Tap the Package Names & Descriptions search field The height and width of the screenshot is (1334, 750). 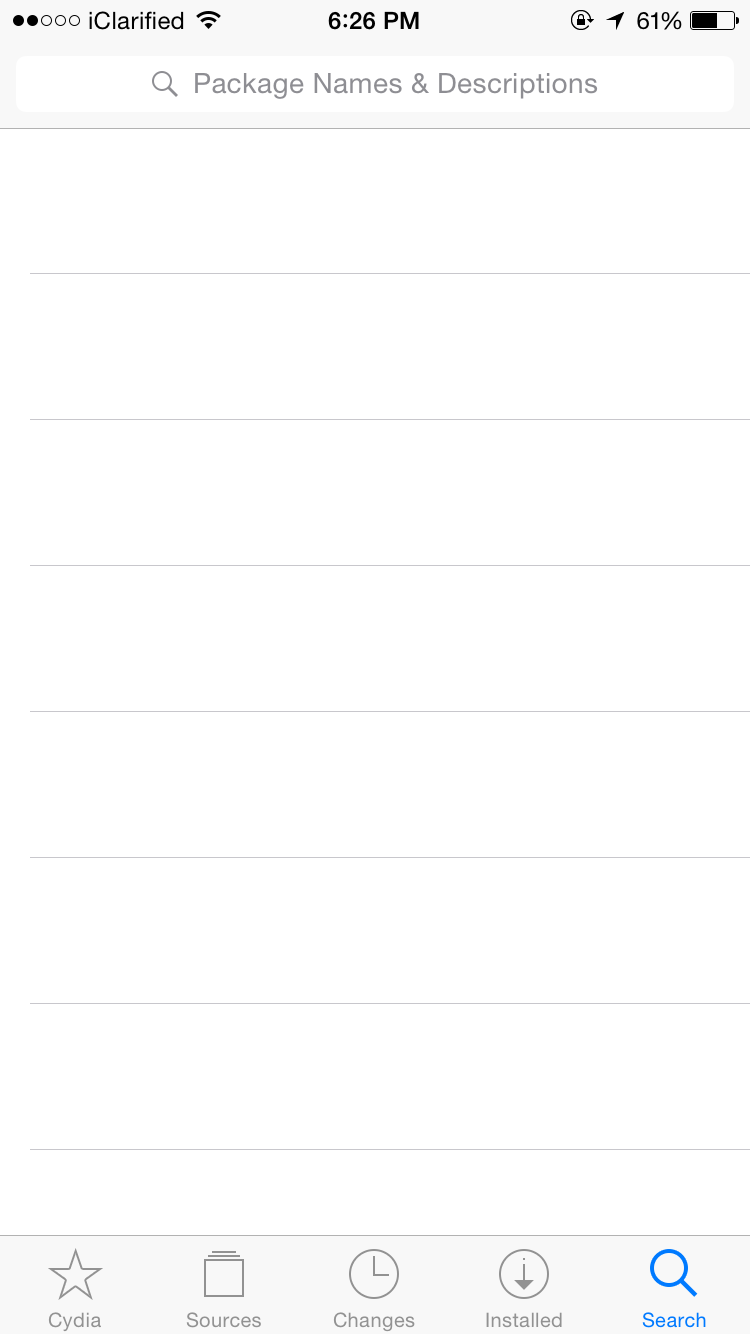[x=375, y=84]
